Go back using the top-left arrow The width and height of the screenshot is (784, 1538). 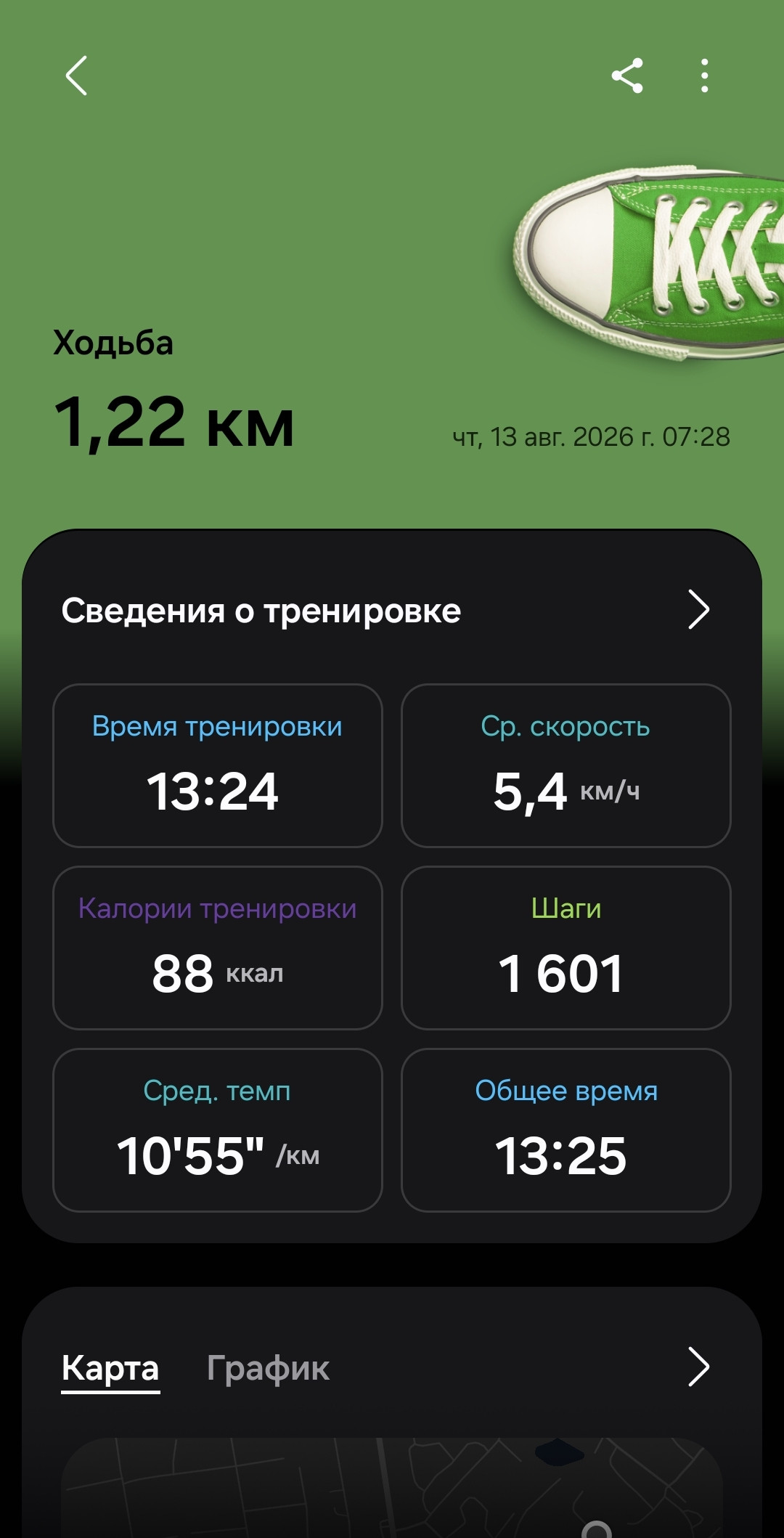point(76,76)
